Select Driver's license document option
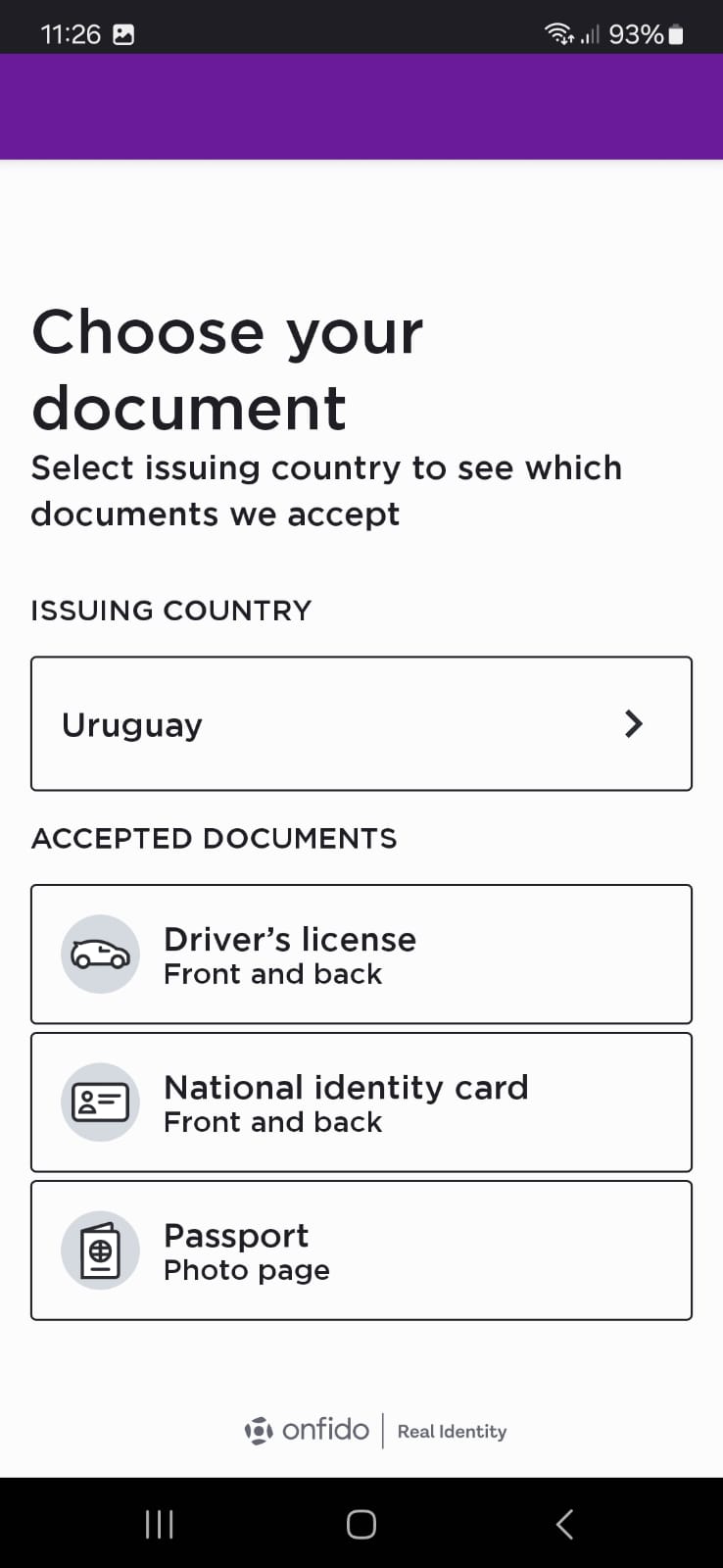Image resolution: width=723 pixels, height=1568 pixels. 361,955
